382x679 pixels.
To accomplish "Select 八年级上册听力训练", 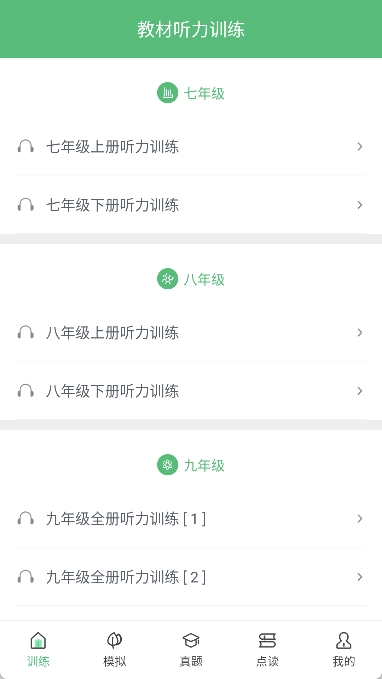I will pyautogui.click(x=191, y=333).
